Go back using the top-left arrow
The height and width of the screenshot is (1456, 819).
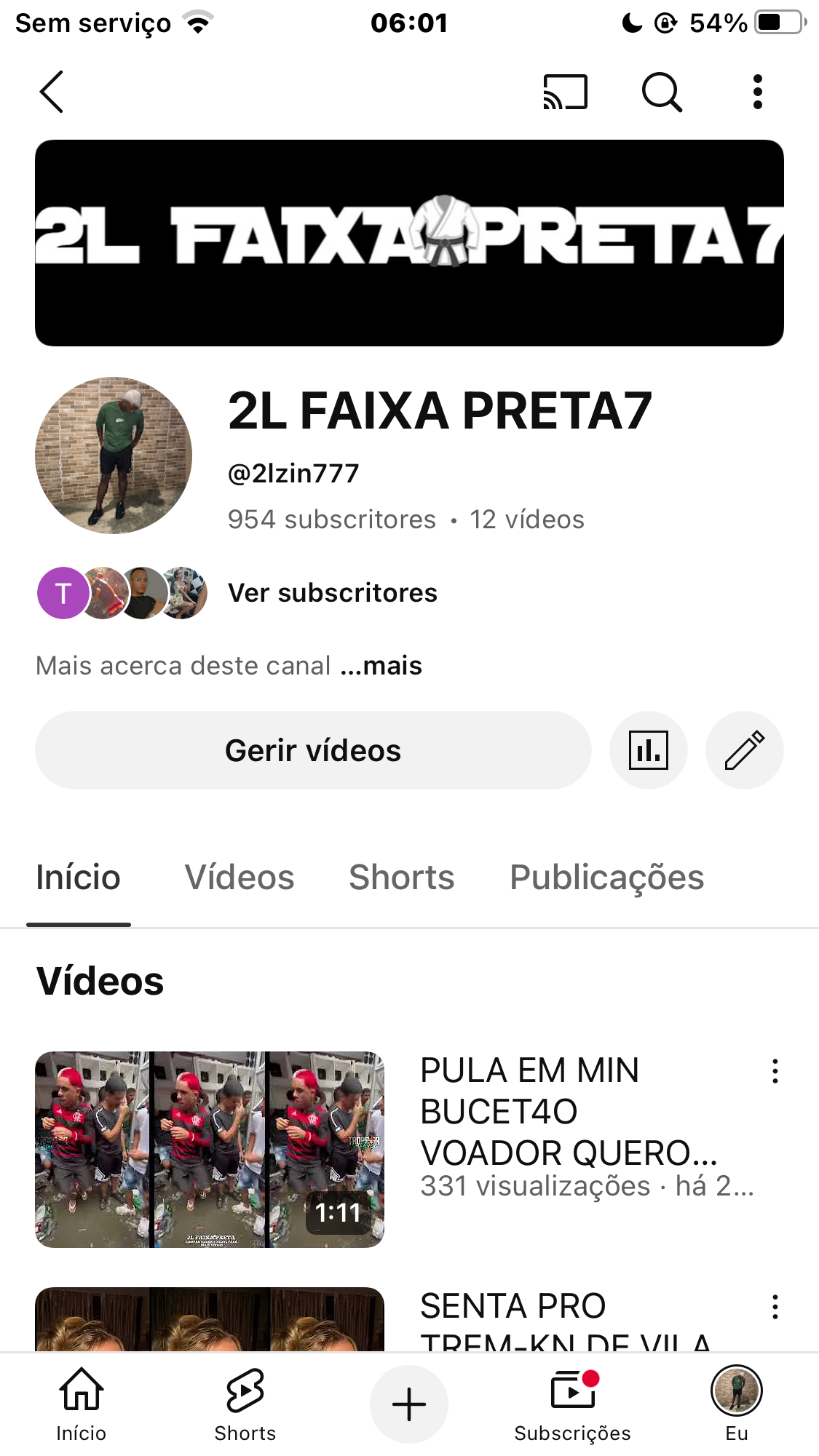pos(52,92)
